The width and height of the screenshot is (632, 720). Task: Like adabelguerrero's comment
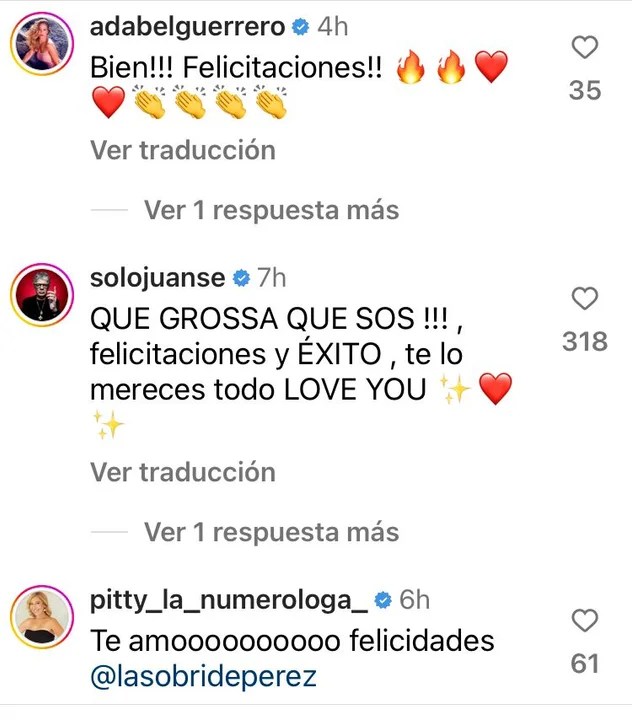[x=585, y=47]
